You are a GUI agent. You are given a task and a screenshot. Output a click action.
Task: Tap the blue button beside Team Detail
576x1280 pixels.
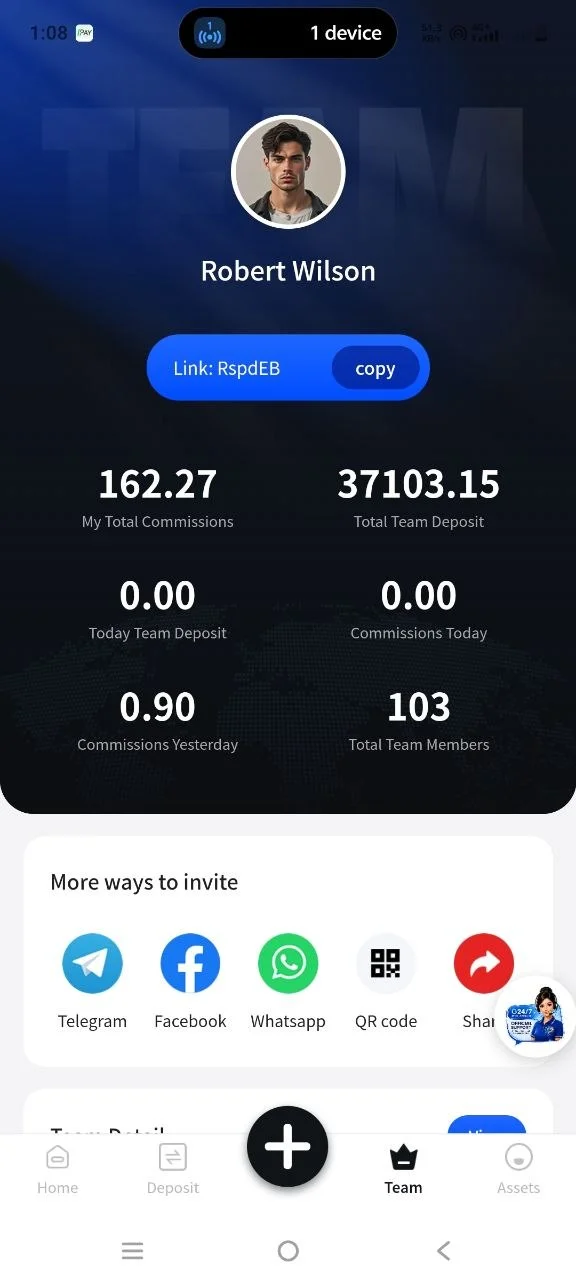click(x=487, y=1126)
